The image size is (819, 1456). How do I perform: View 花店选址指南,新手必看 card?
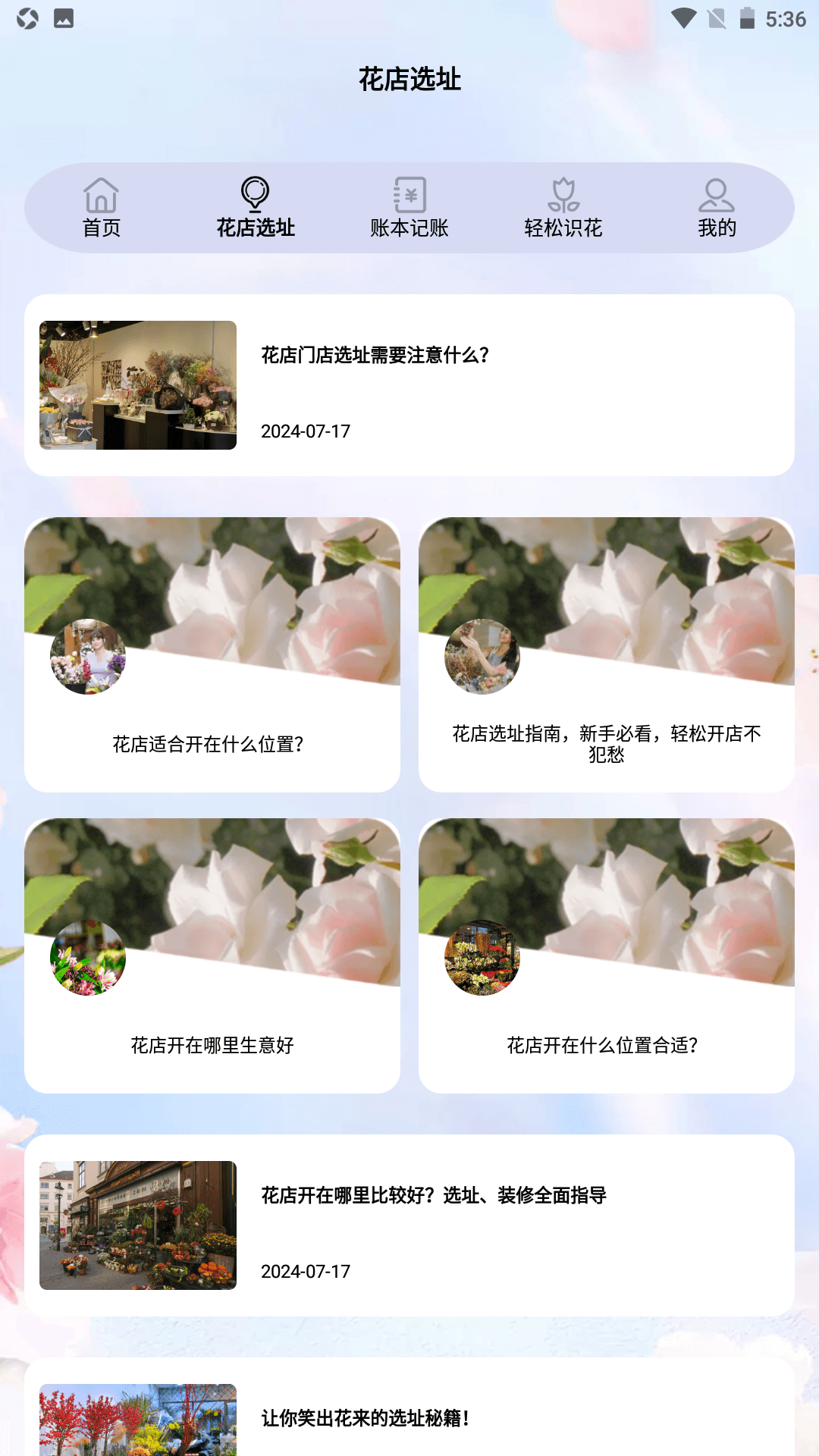[x=607, y=655]
